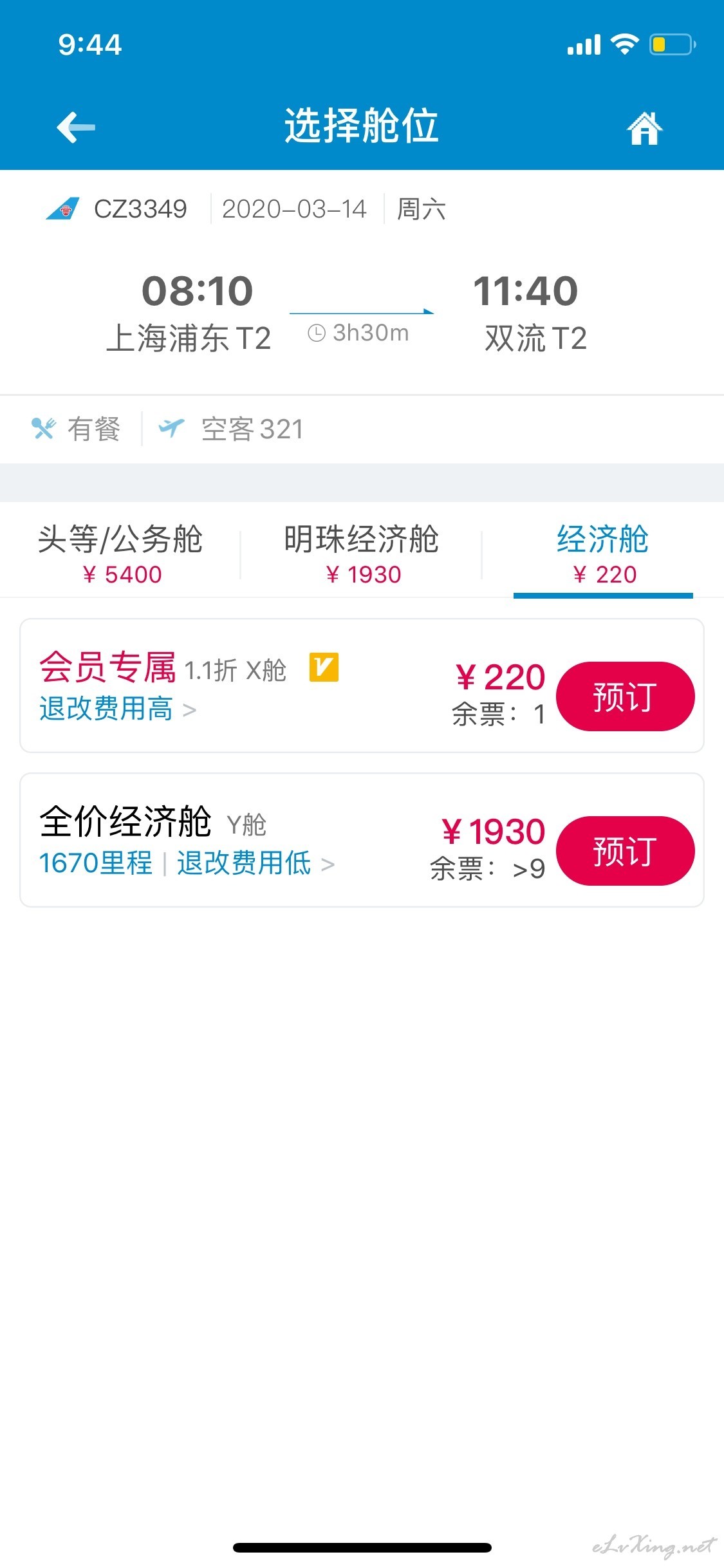Select the 经济舱 tab
Image resolution: width=724 pixels, height=1568 pixels.
click(603, 554)
